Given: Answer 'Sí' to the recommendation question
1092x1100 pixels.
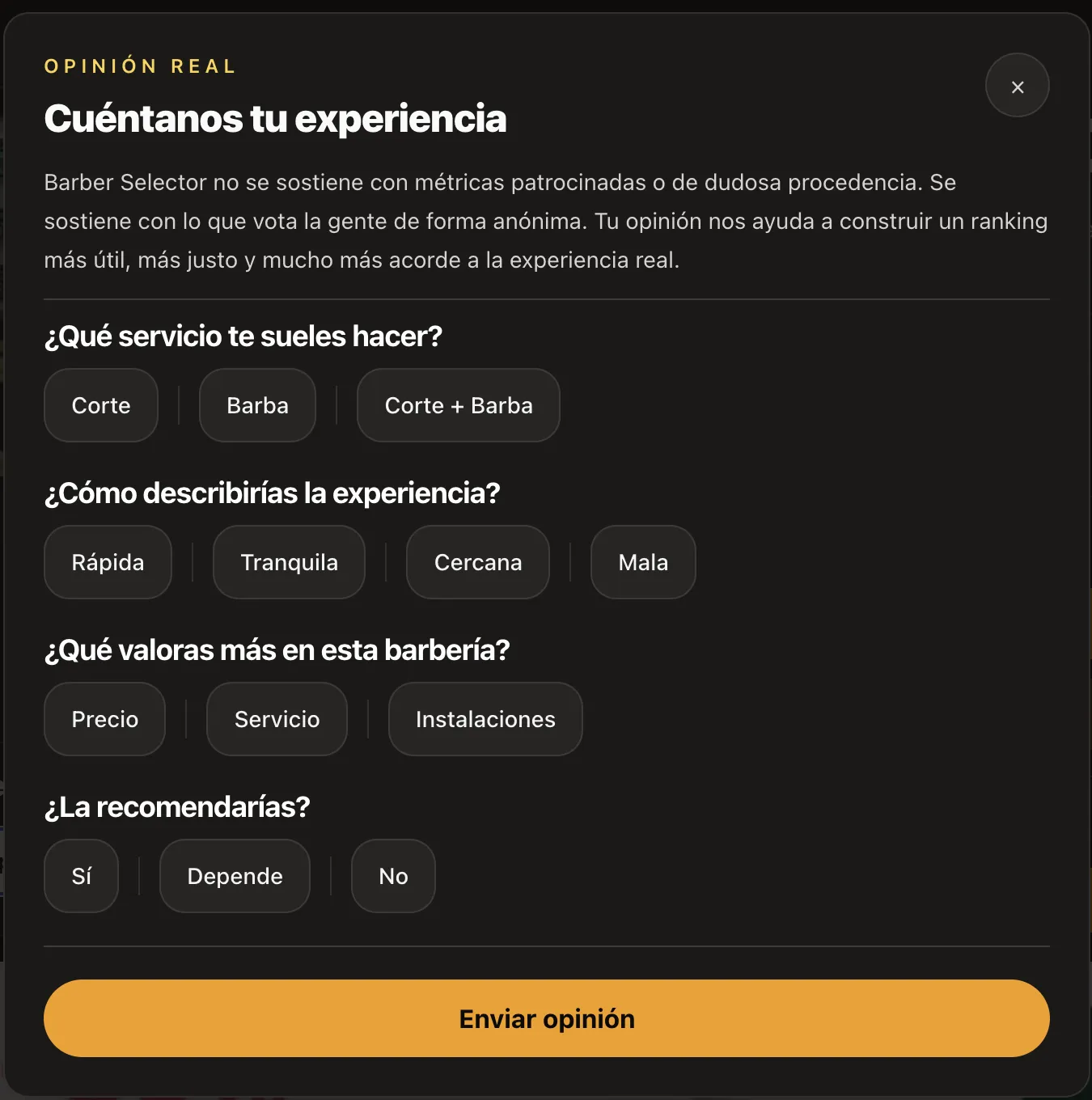Looking at the screenshot, I should point(81,876).
